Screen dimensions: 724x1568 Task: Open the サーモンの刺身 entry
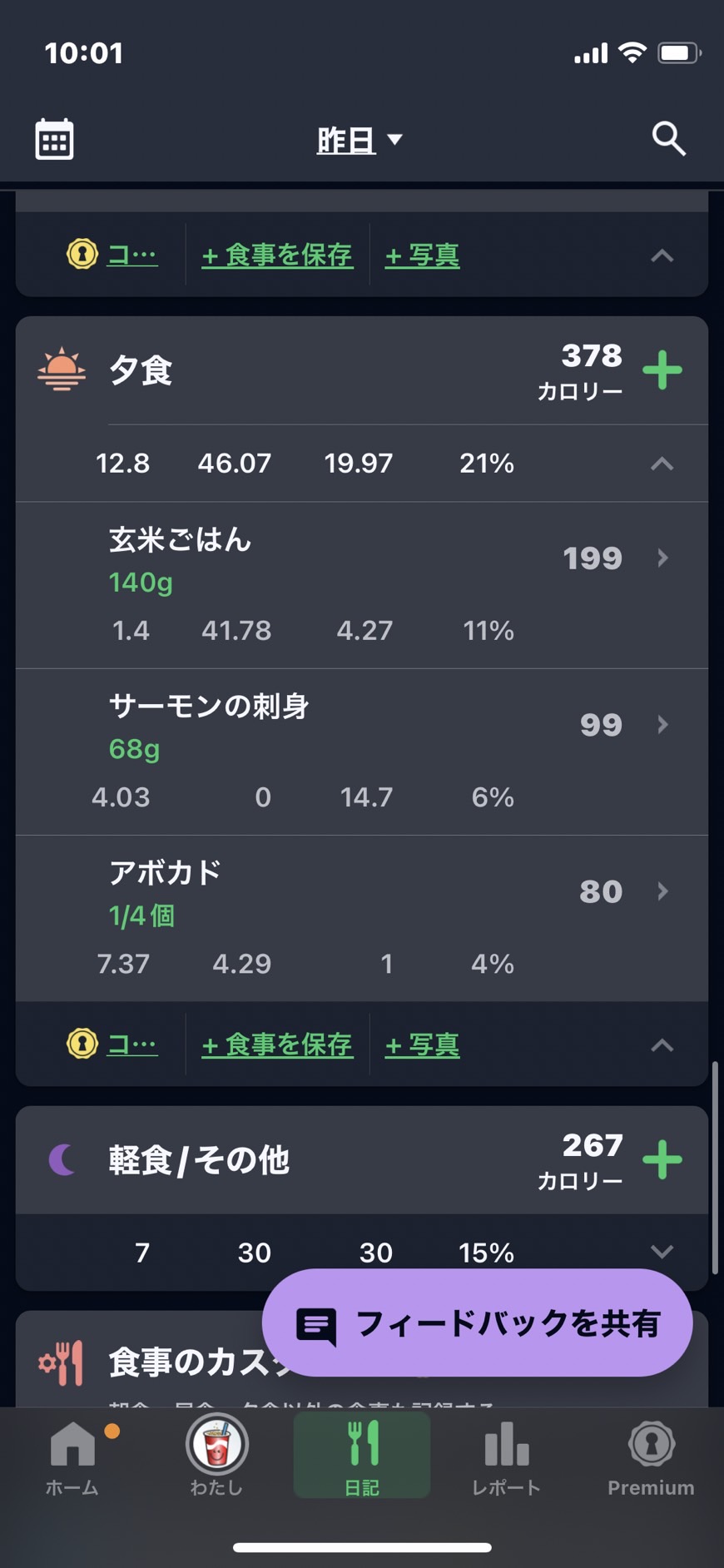362,752
